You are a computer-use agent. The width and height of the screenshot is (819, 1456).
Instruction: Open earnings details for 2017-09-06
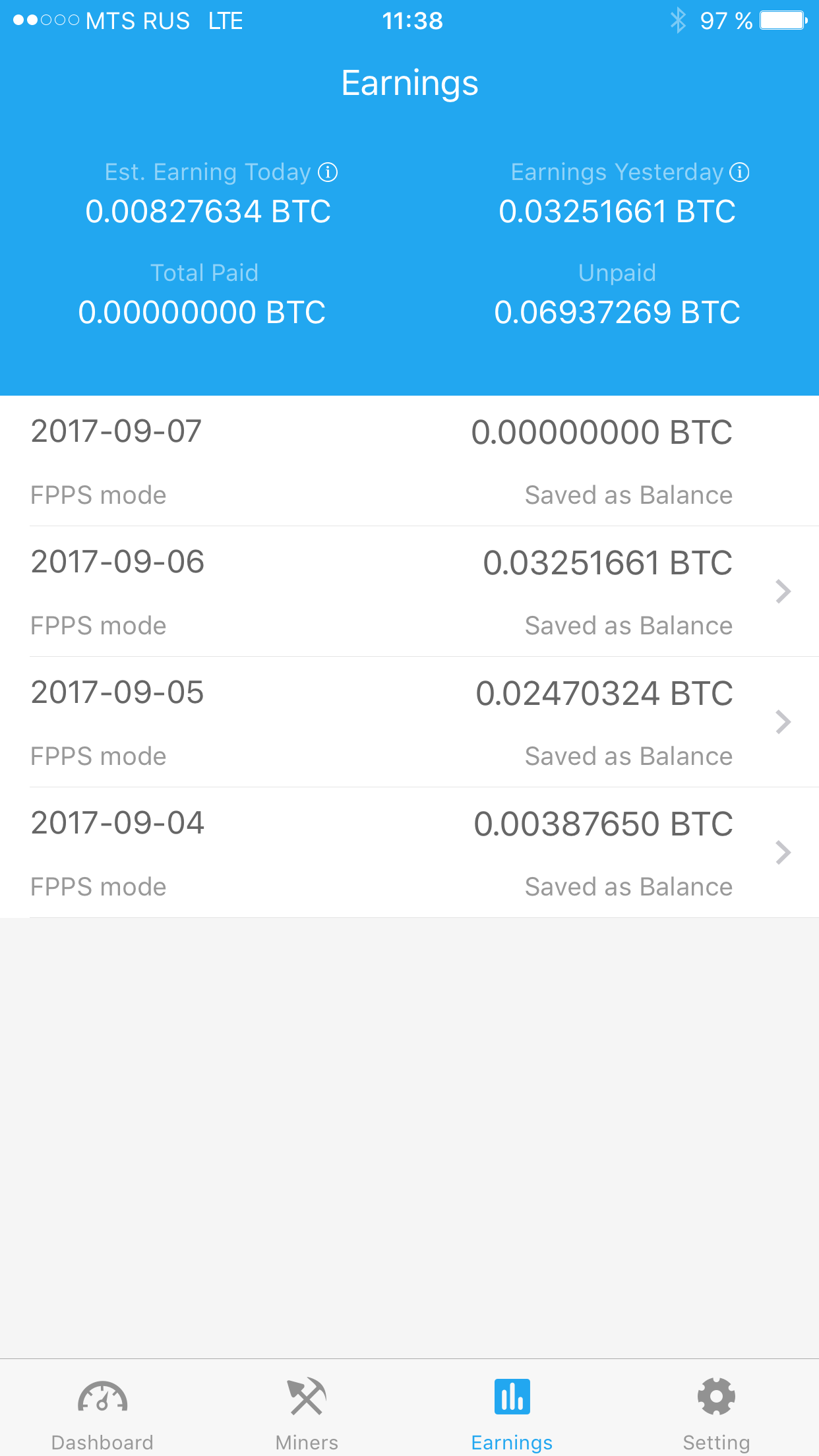(782, 591)
